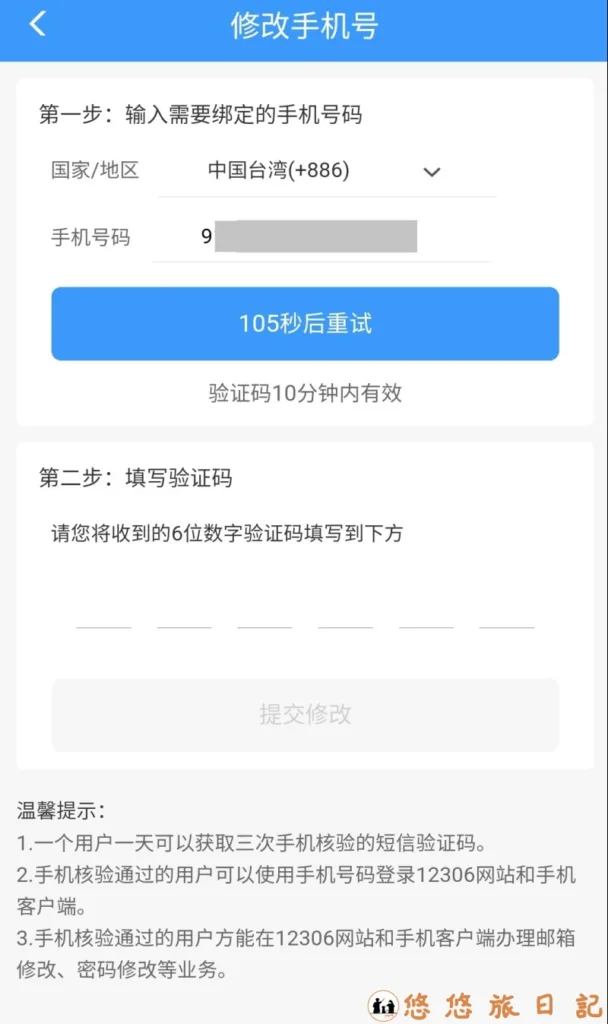Go back using the top-left arrow

coord(37,25)
